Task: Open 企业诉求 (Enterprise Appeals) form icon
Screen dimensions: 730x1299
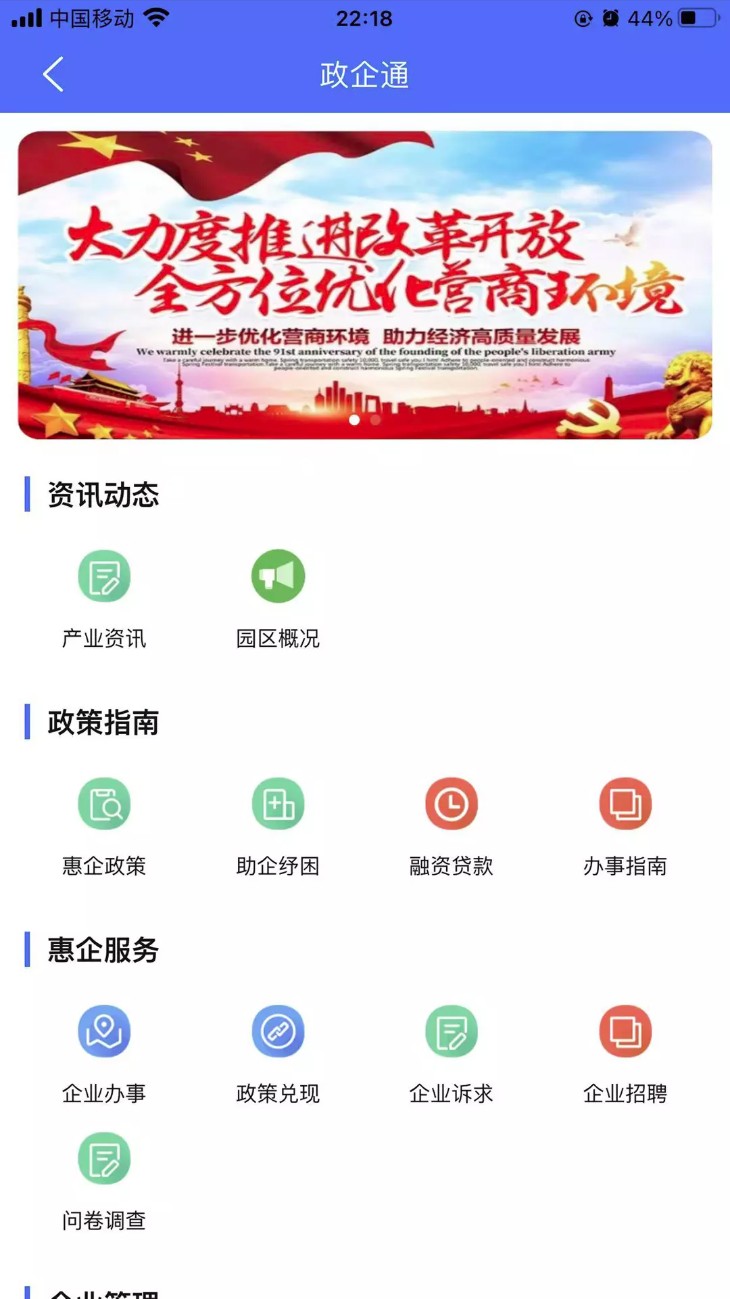Action: (451, 1031)
